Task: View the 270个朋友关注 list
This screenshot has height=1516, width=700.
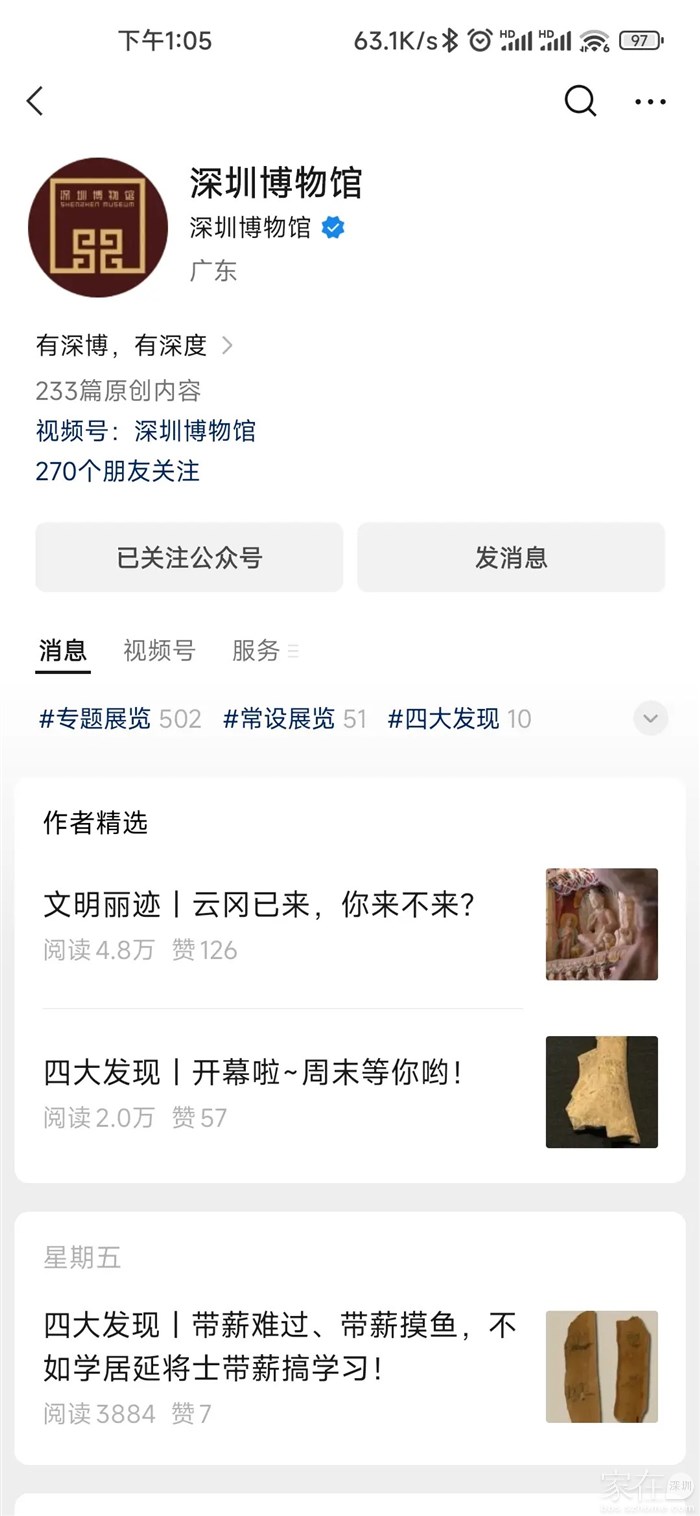Action: (x=118, y=471)
